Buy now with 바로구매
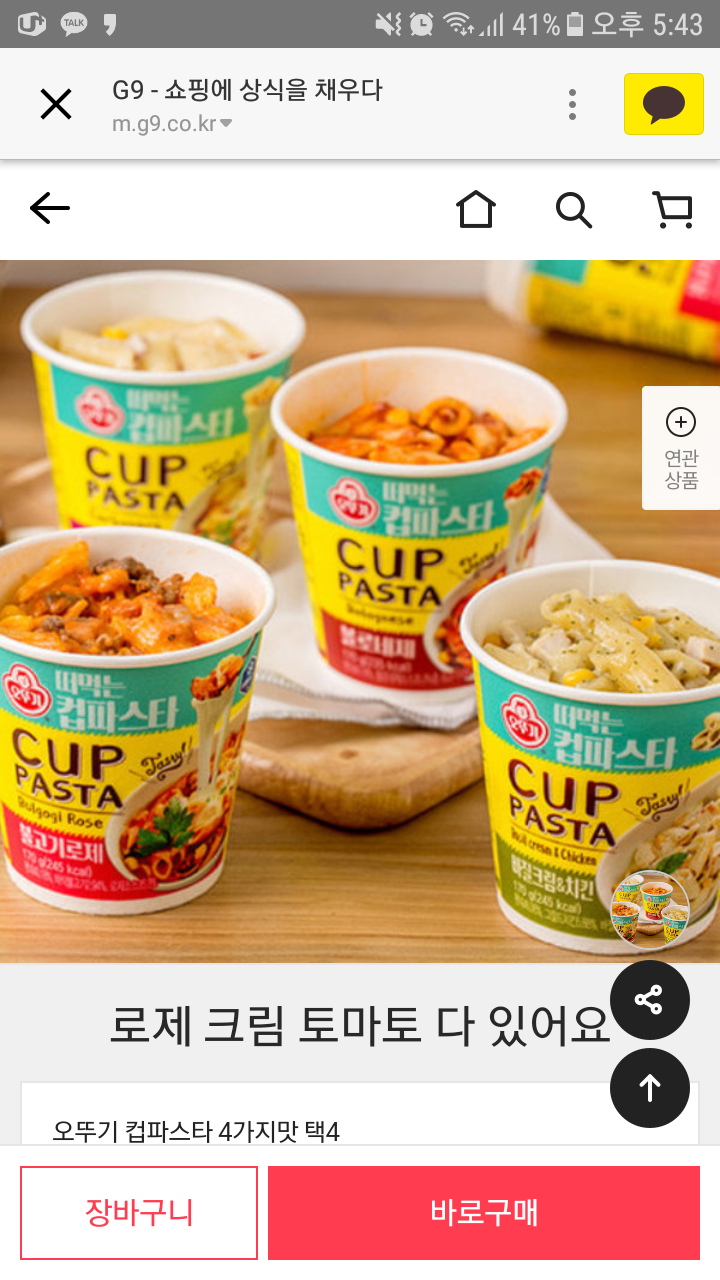This screenshot has width=720, height=1280. pos(484,1213)
